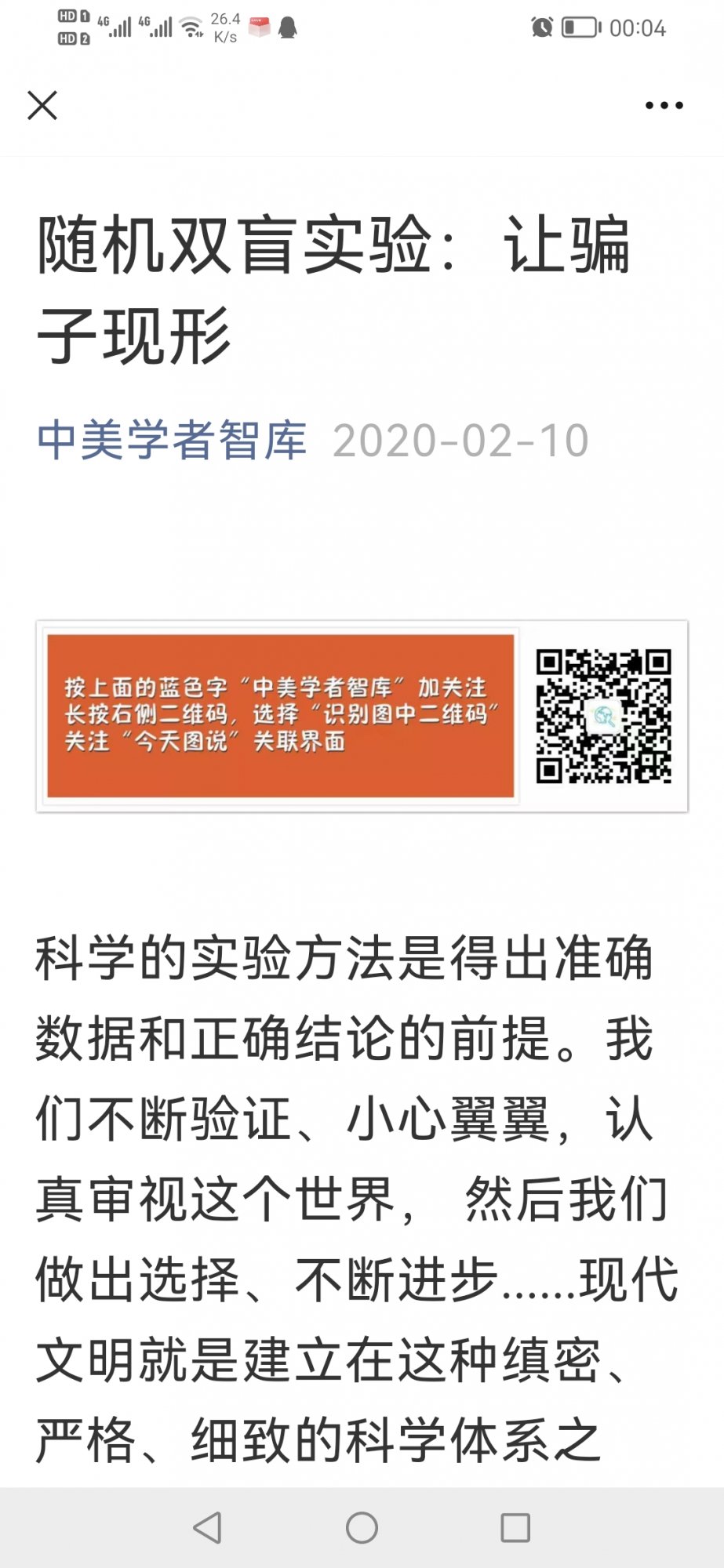
Task: Open the 中美学者智库 account link
Action: pos(172,440)
